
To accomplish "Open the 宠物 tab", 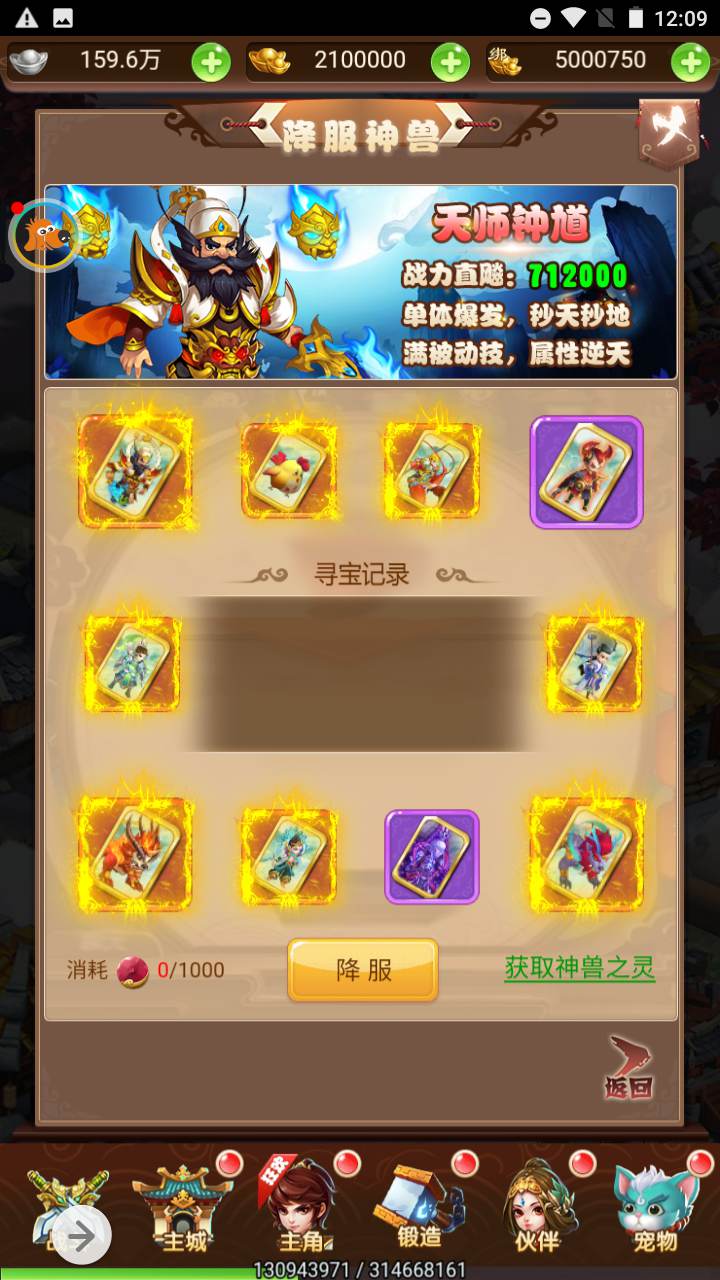I will click(x=655, y=1208).
